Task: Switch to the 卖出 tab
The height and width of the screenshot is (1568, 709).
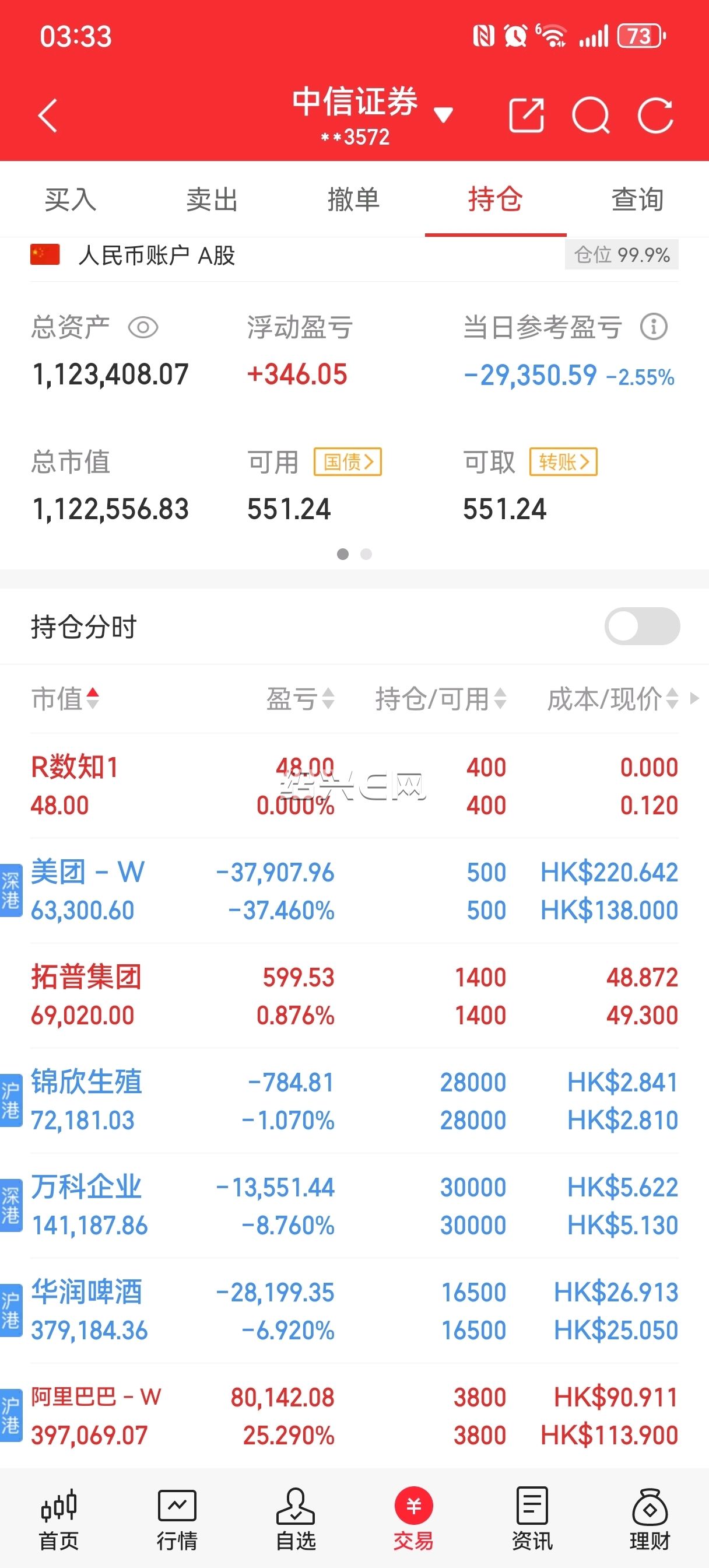Action: (x=212, y=199)
